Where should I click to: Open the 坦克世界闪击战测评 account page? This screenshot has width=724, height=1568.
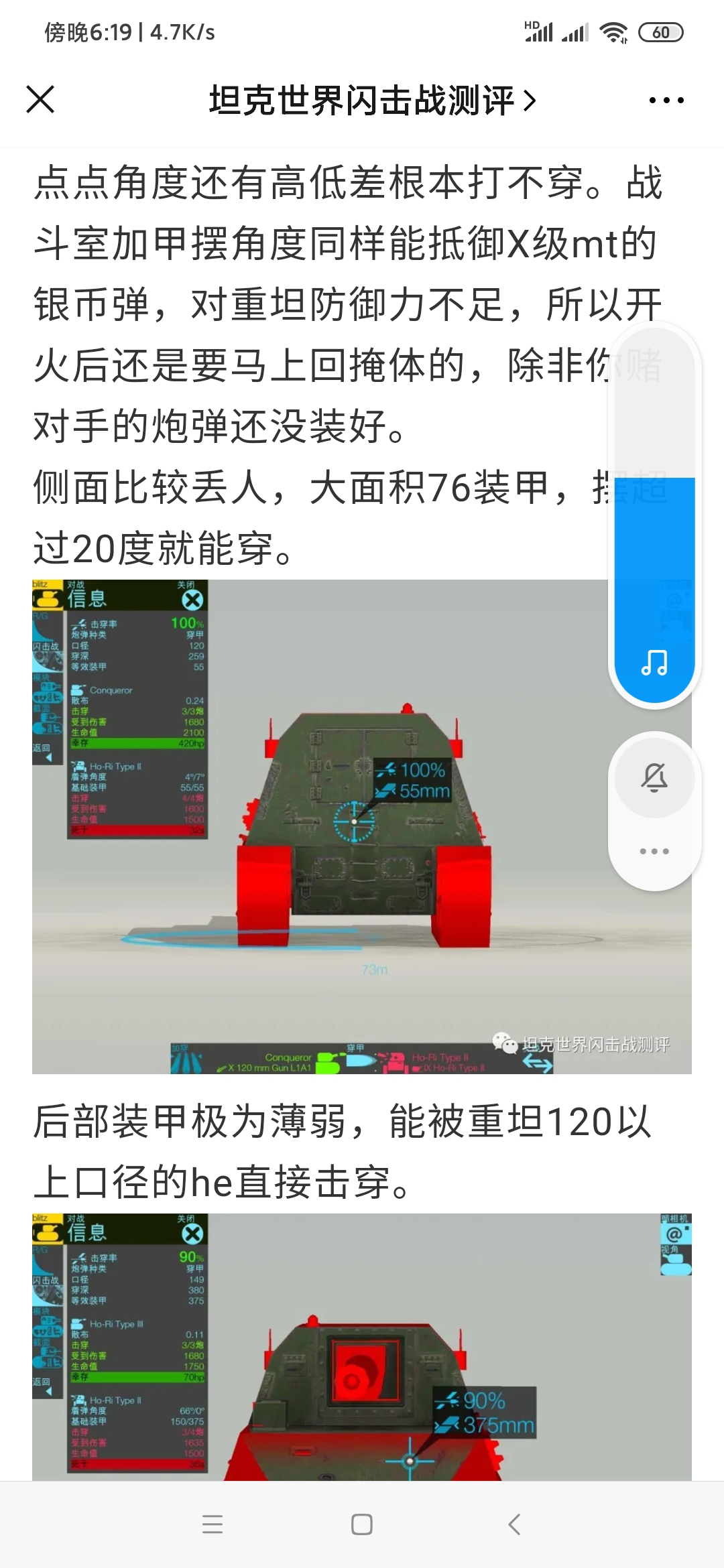[371, 101]
